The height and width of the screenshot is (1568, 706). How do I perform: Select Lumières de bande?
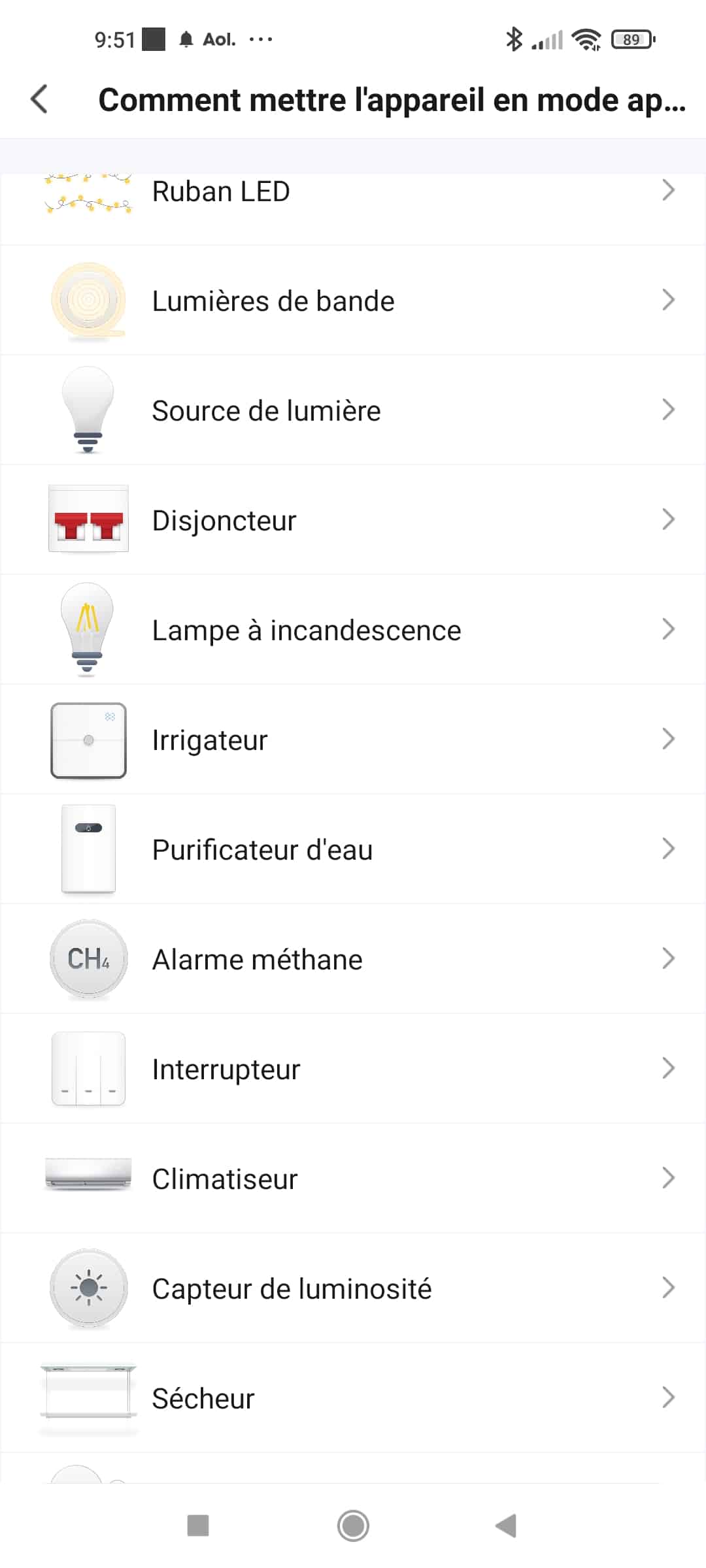(353, 301)
